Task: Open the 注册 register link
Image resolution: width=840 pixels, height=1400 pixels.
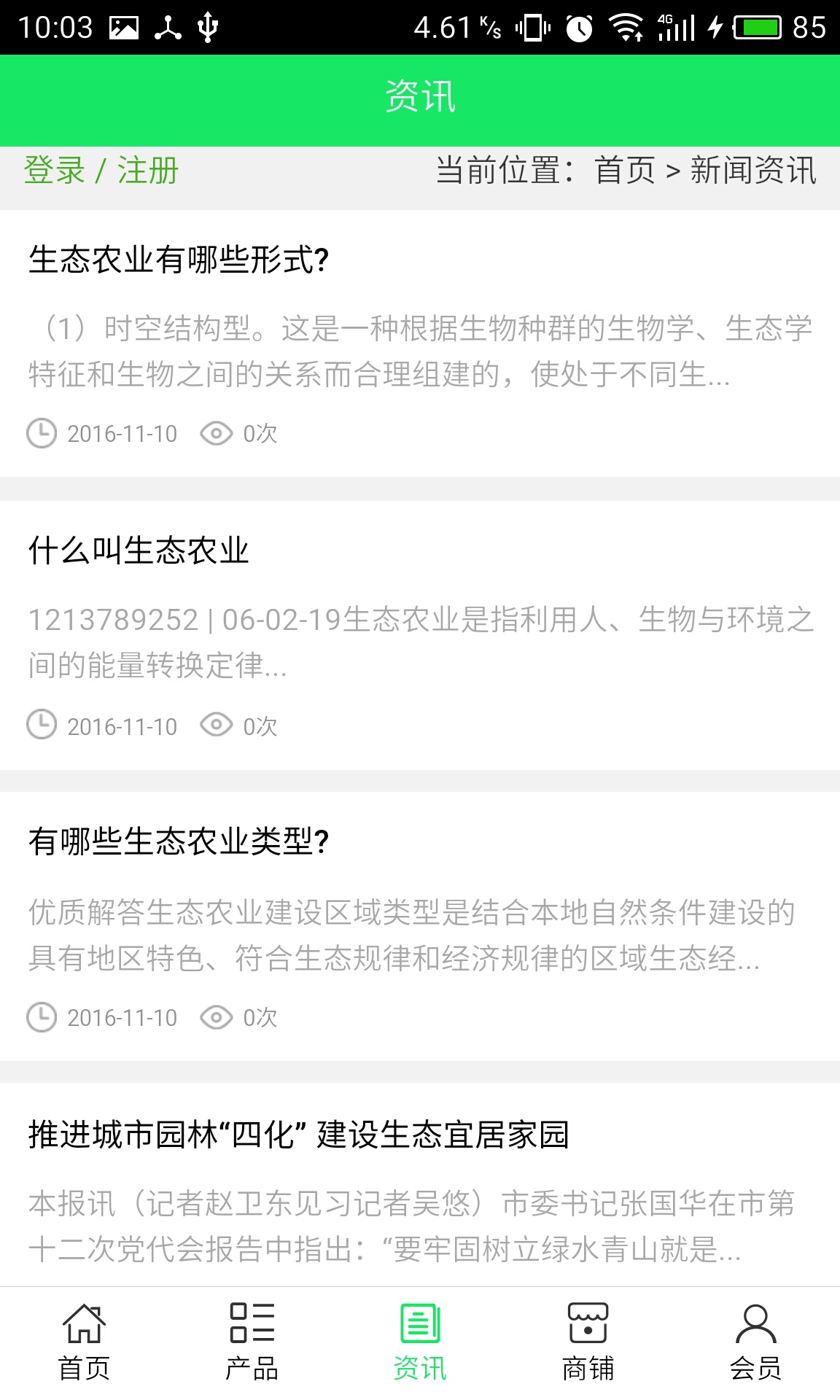Action: [x=148, y=171]
